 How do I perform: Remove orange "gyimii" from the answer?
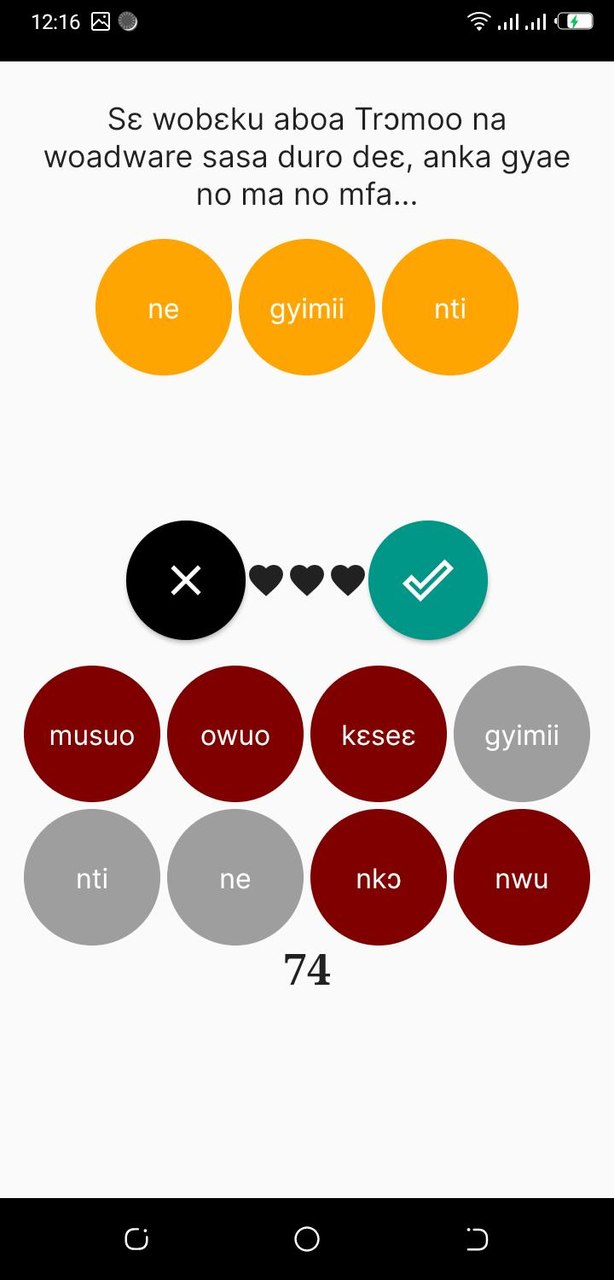click(x=307, y=308)
